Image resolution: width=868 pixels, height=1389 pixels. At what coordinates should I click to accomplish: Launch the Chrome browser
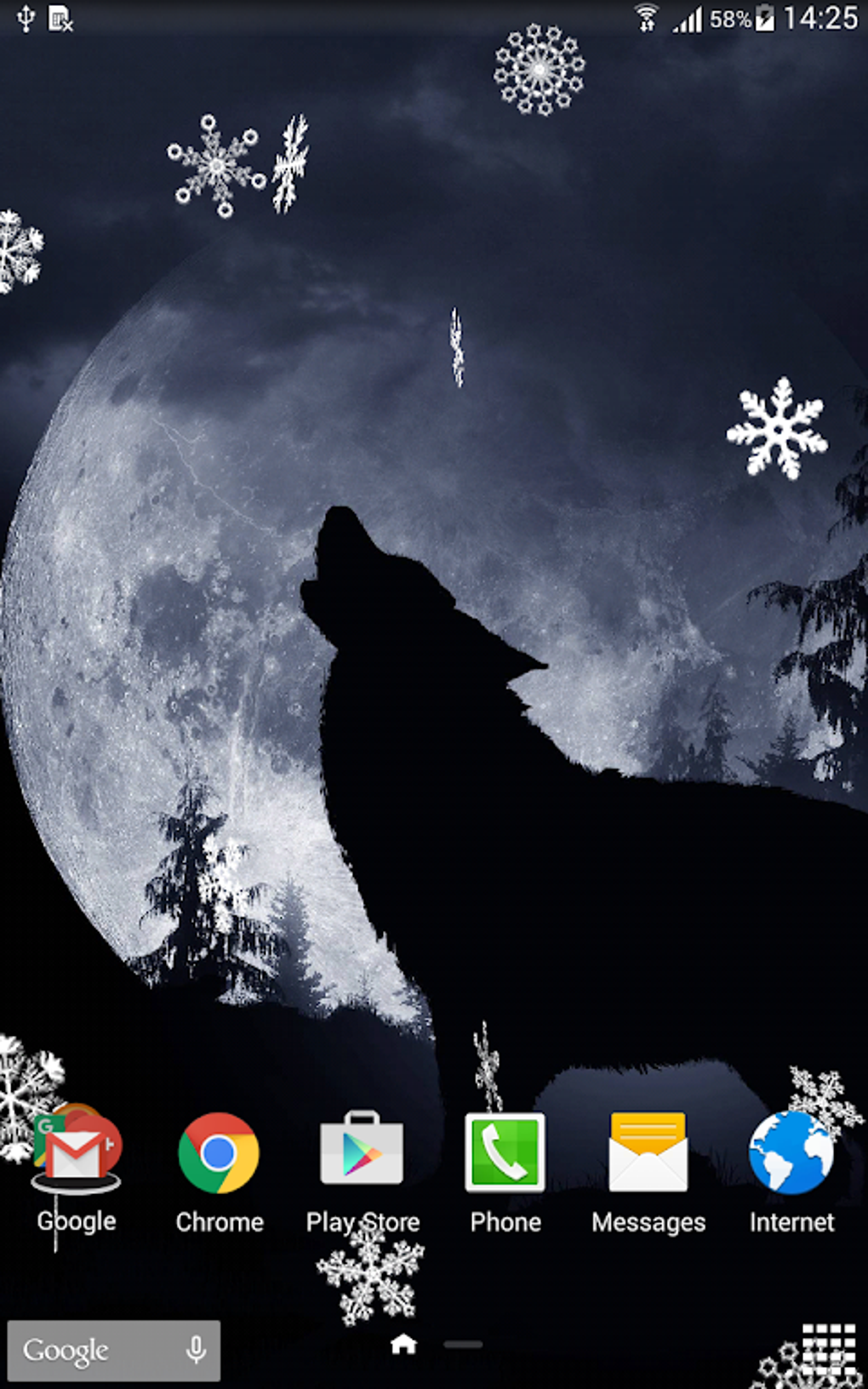point(219,1153)
